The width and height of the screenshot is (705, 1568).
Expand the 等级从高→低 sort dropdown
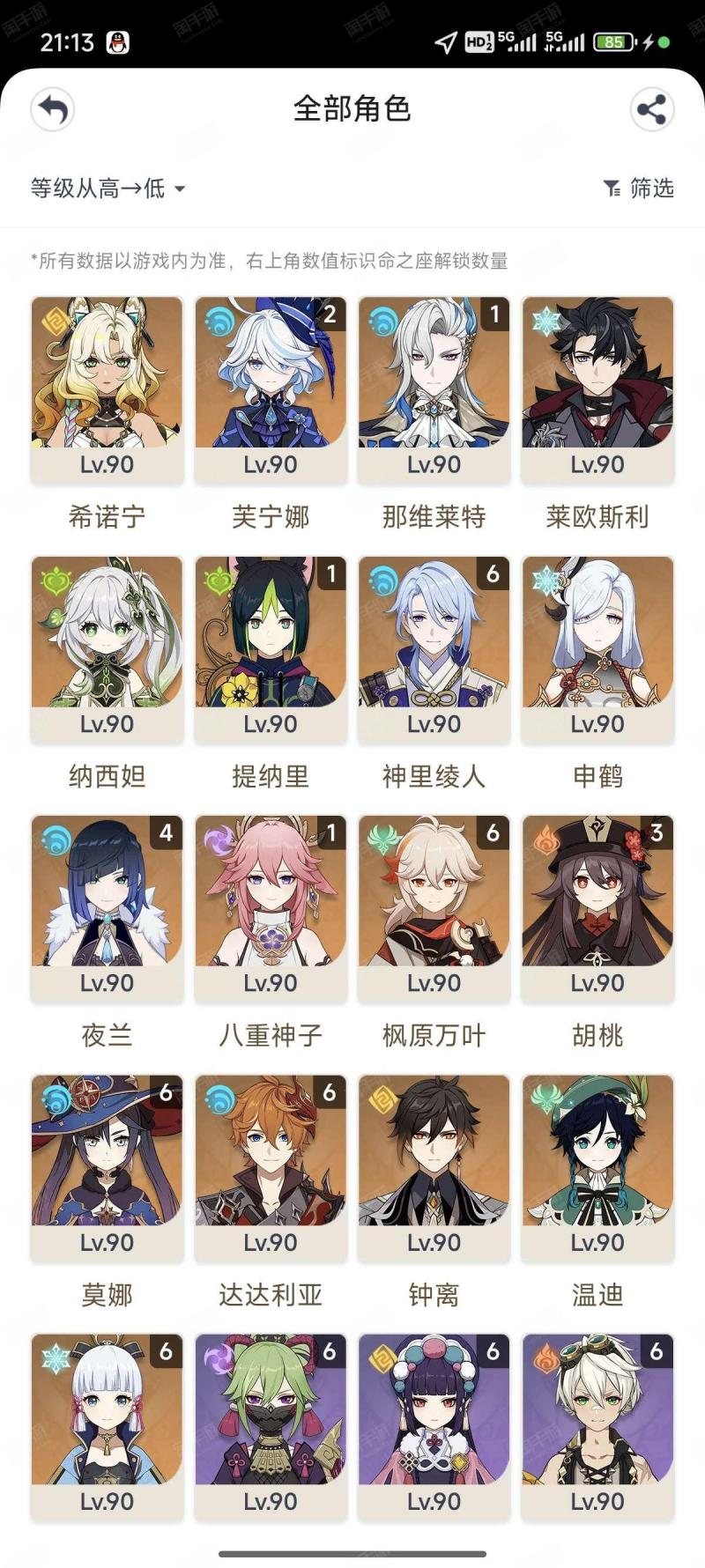108,189
